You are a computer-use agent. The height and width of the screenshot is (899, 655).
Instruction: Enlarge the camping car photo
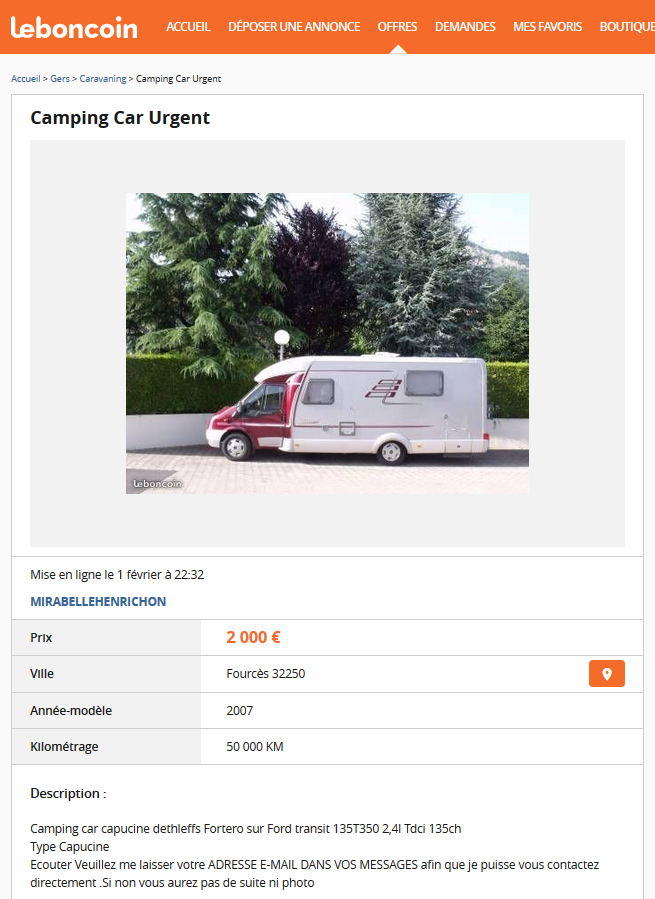tap(327, 343)
